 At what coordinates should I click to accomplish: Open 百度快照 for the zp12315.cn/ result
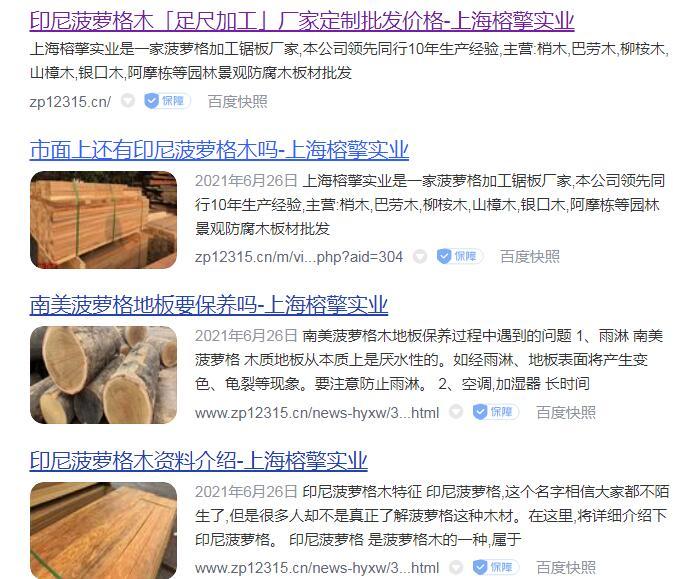click(x=237, y=101)
